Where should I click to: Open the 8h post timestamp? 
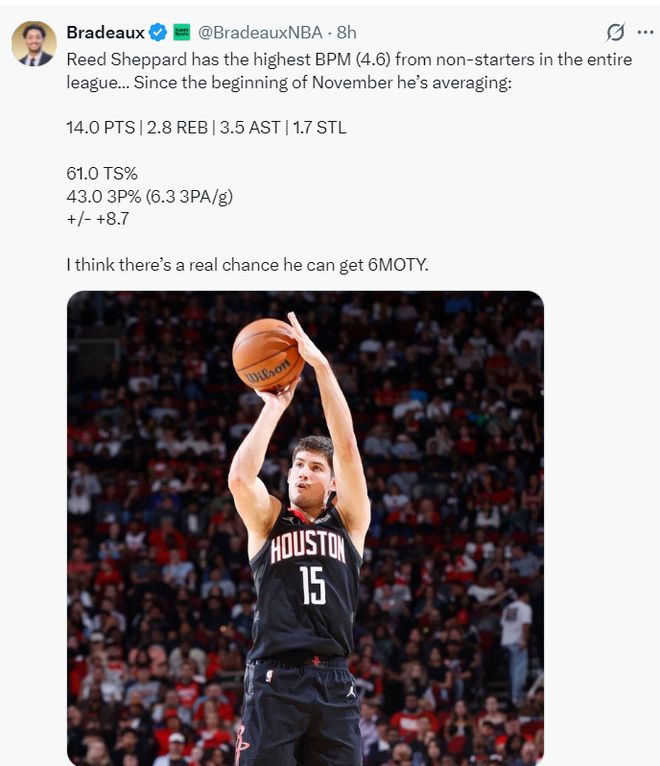pyautogui.click(x=347, y=33)
